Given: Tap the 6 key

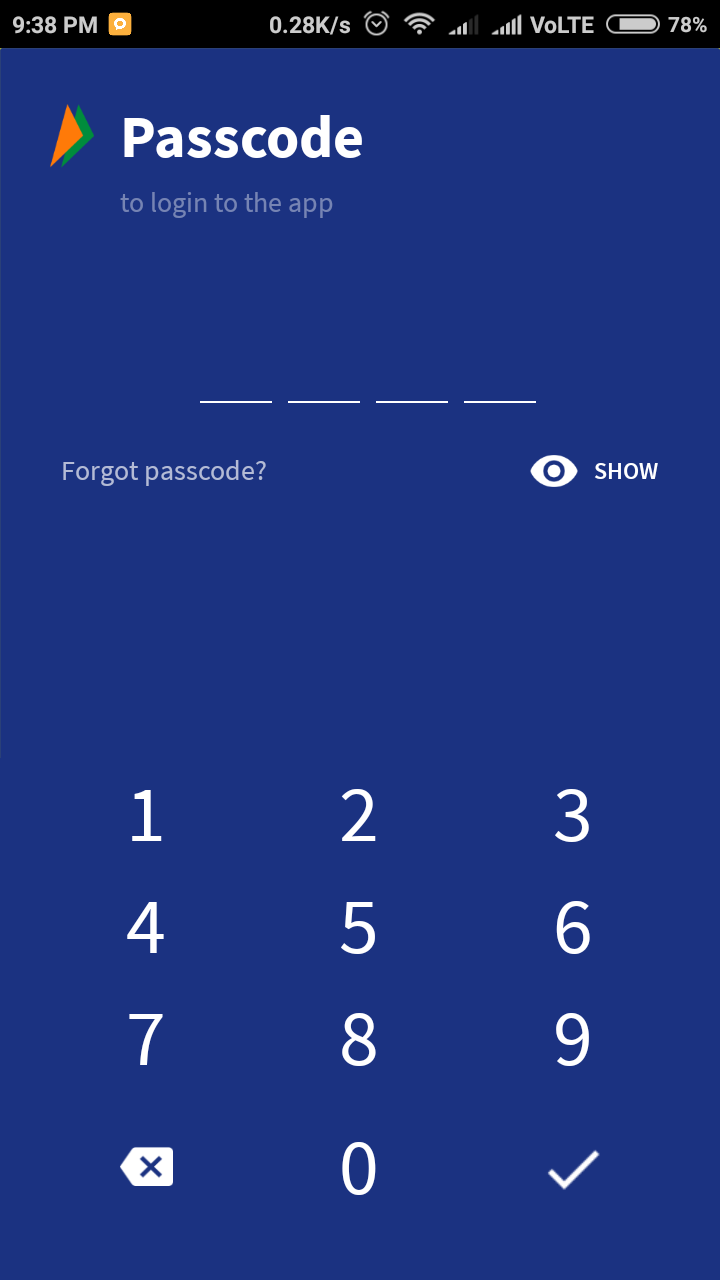Looking at the screenshot, I should tap(572, 928).
